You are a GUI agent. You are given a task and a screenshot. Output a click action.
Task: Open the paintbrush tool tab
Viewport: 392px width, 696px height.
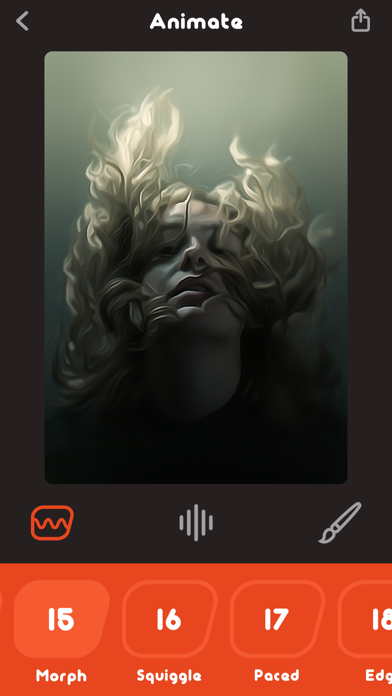tap(340, 522)
